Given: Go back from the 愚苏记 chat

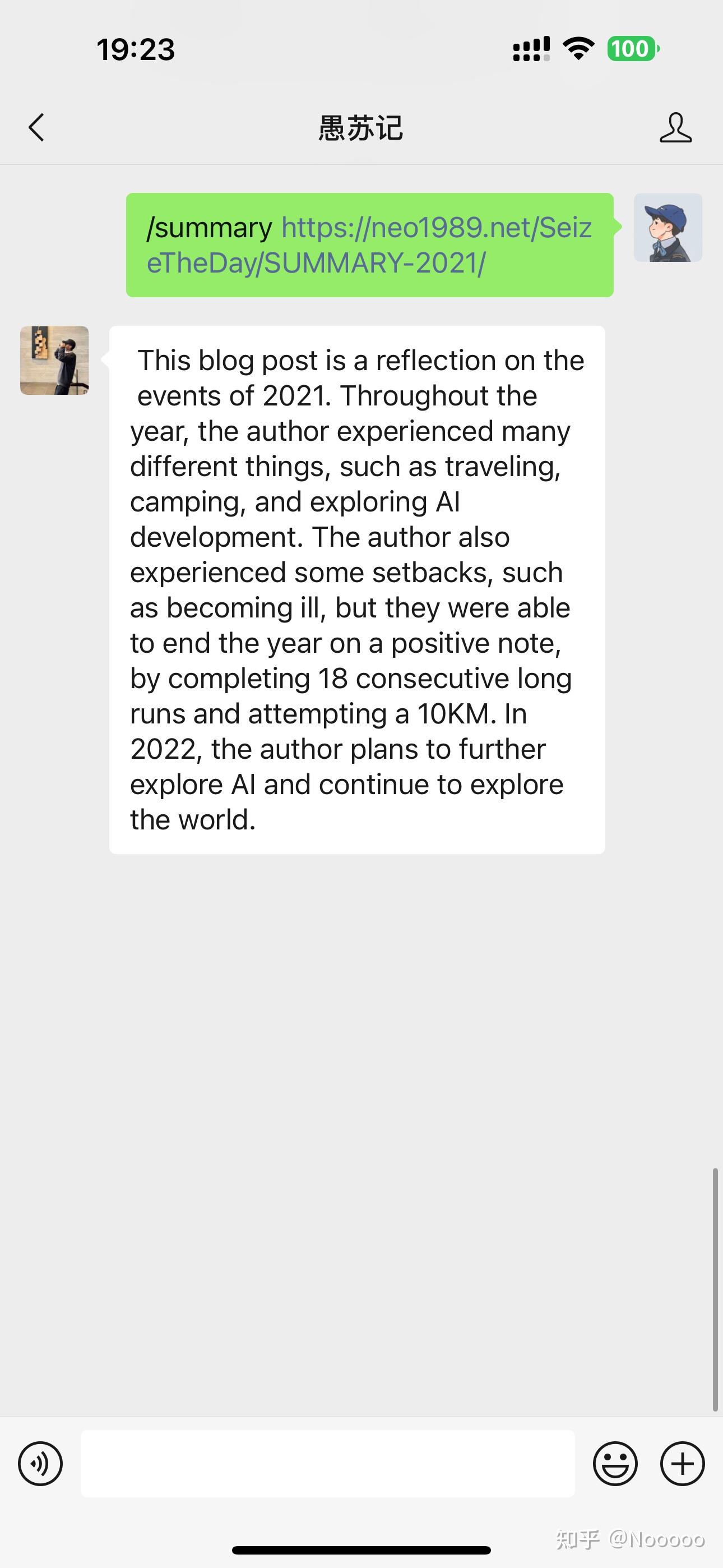Looking at the screenshot, I should (36, 128).
